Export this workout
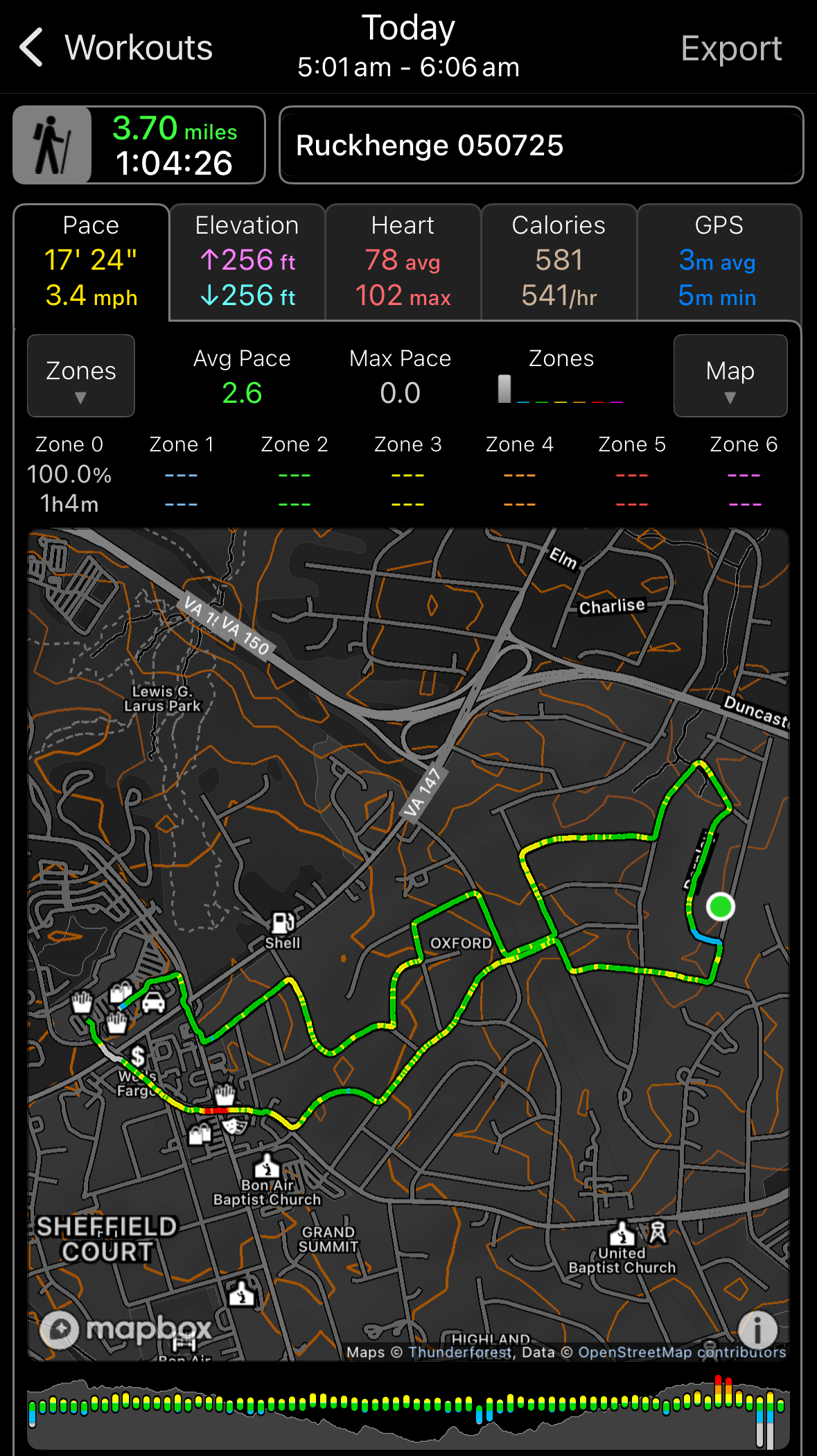The image size is (817, 1456). pos(730,49)
